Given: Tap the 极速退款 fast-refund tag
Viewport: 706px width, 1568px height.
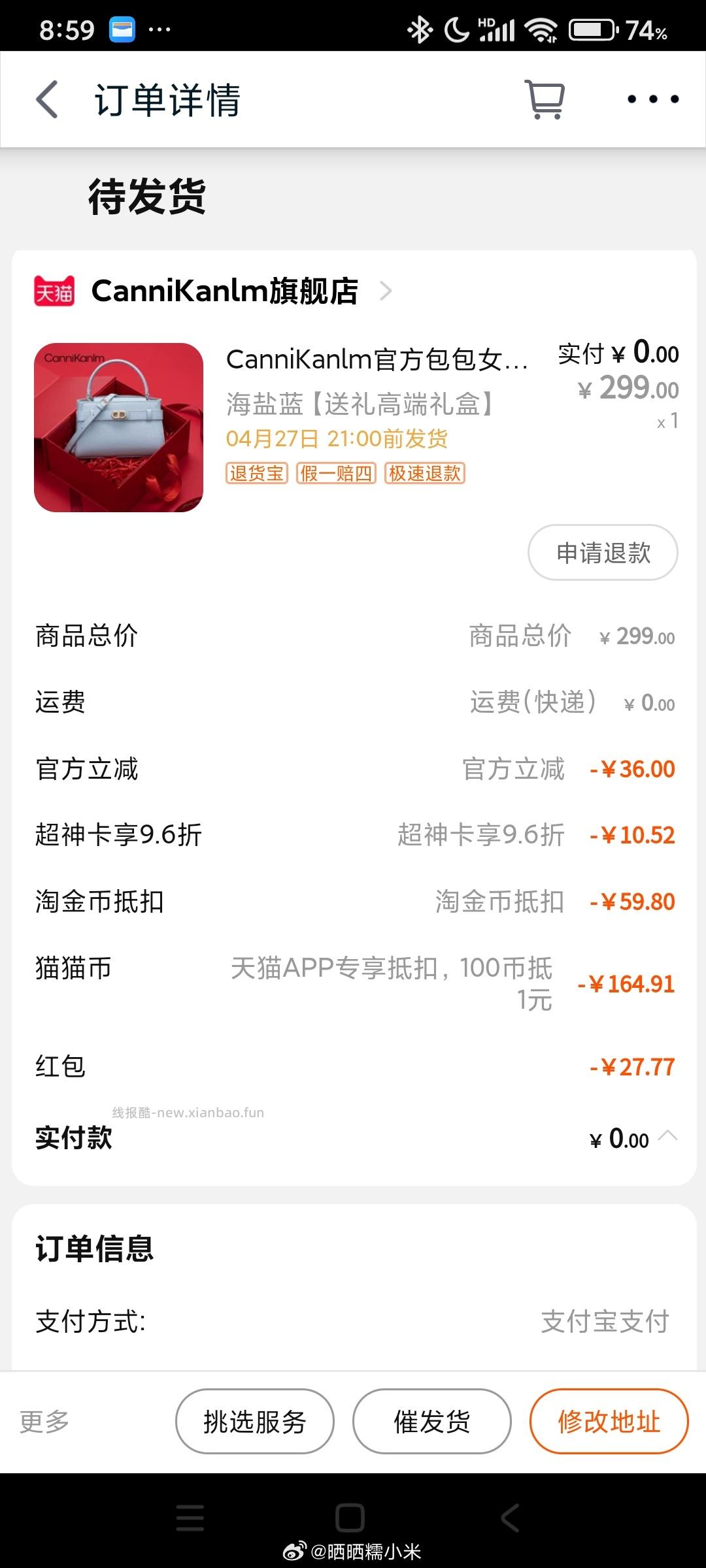Looking at the screenshot, I should click(x=424, y=473).
